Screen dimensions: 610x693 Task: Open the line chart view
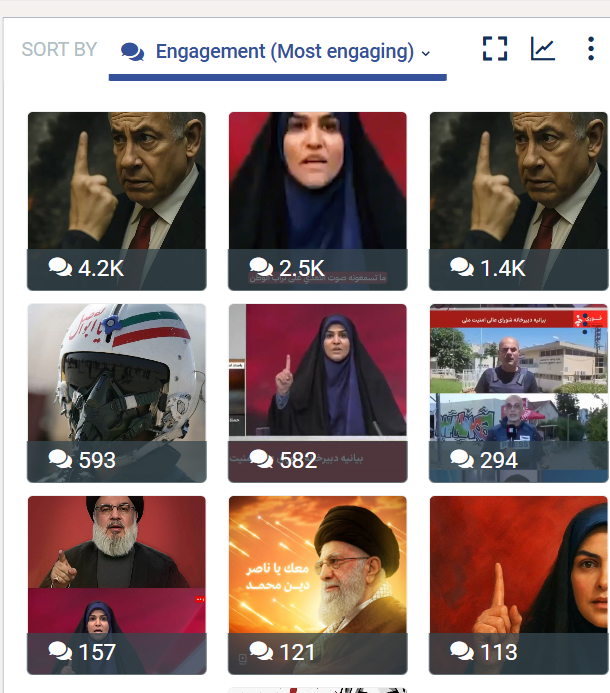coord(543,49)
